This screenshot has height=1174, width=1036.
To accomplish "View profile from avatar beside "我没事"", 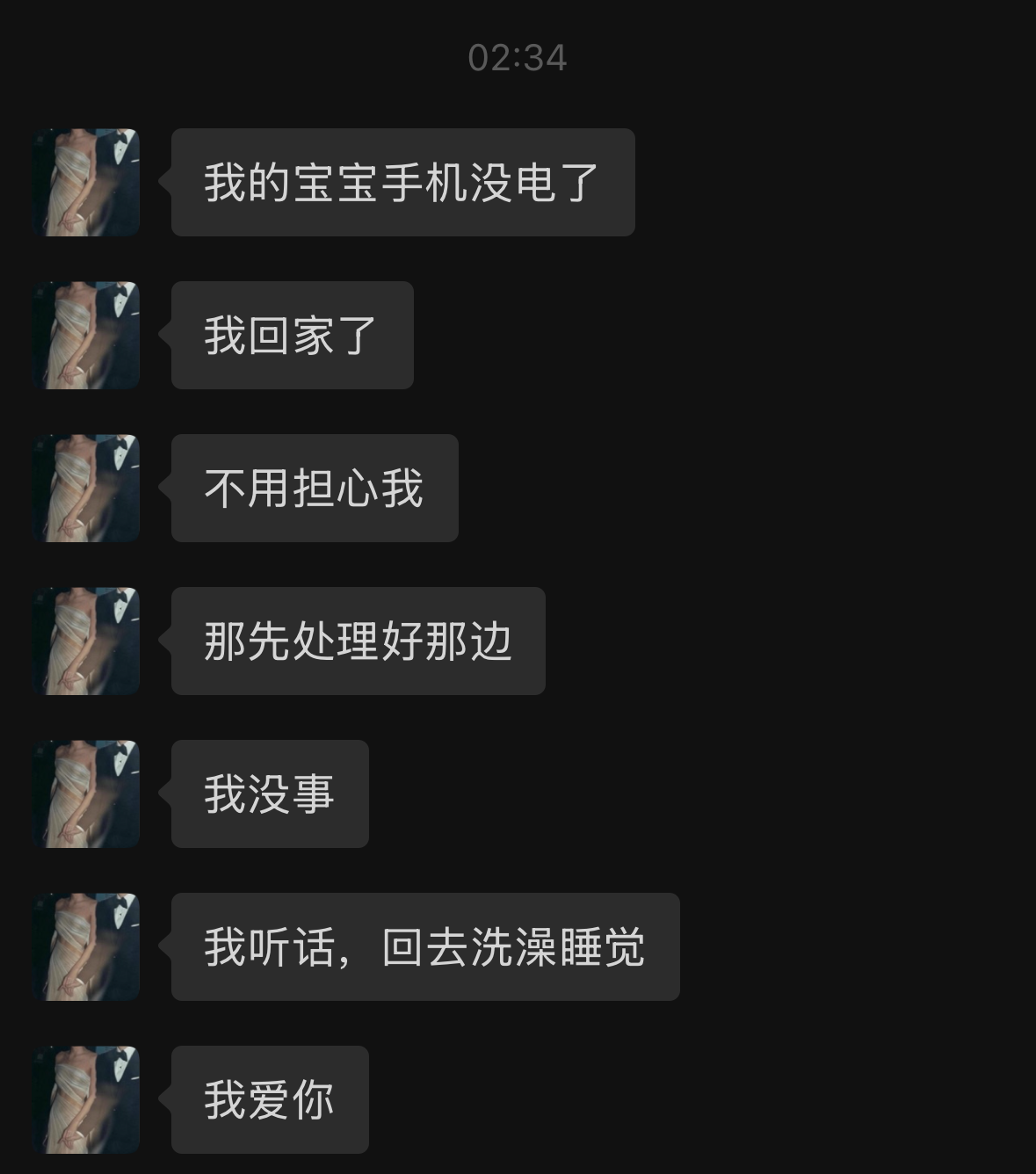I will pos(86,794).
